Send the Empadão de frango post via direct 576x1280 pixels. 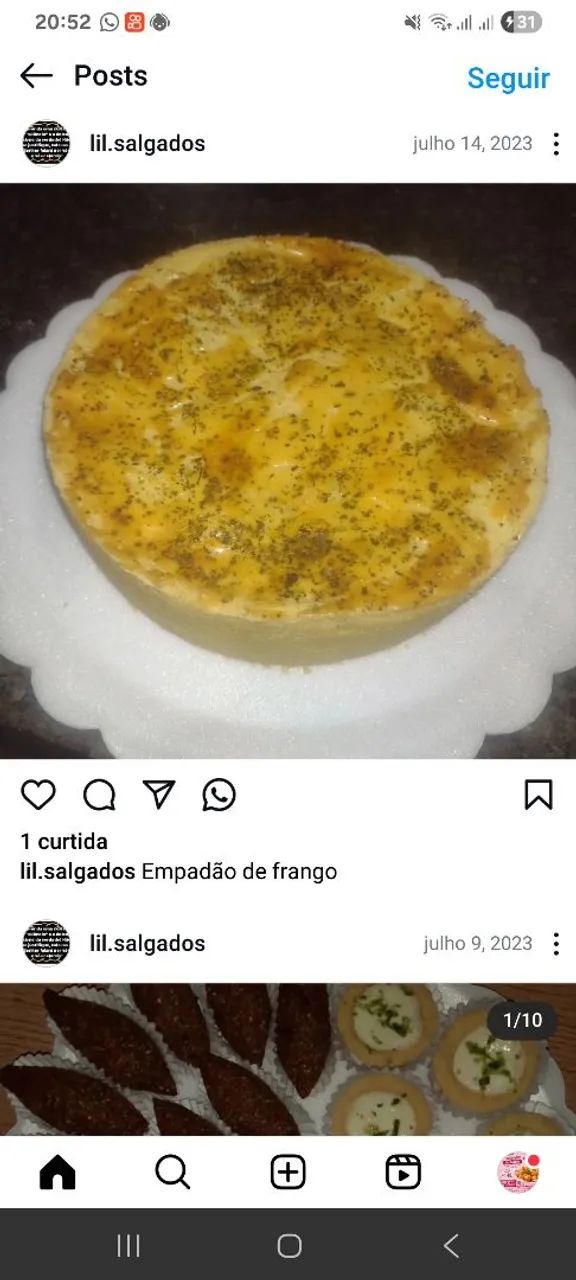tap(159, 795)
